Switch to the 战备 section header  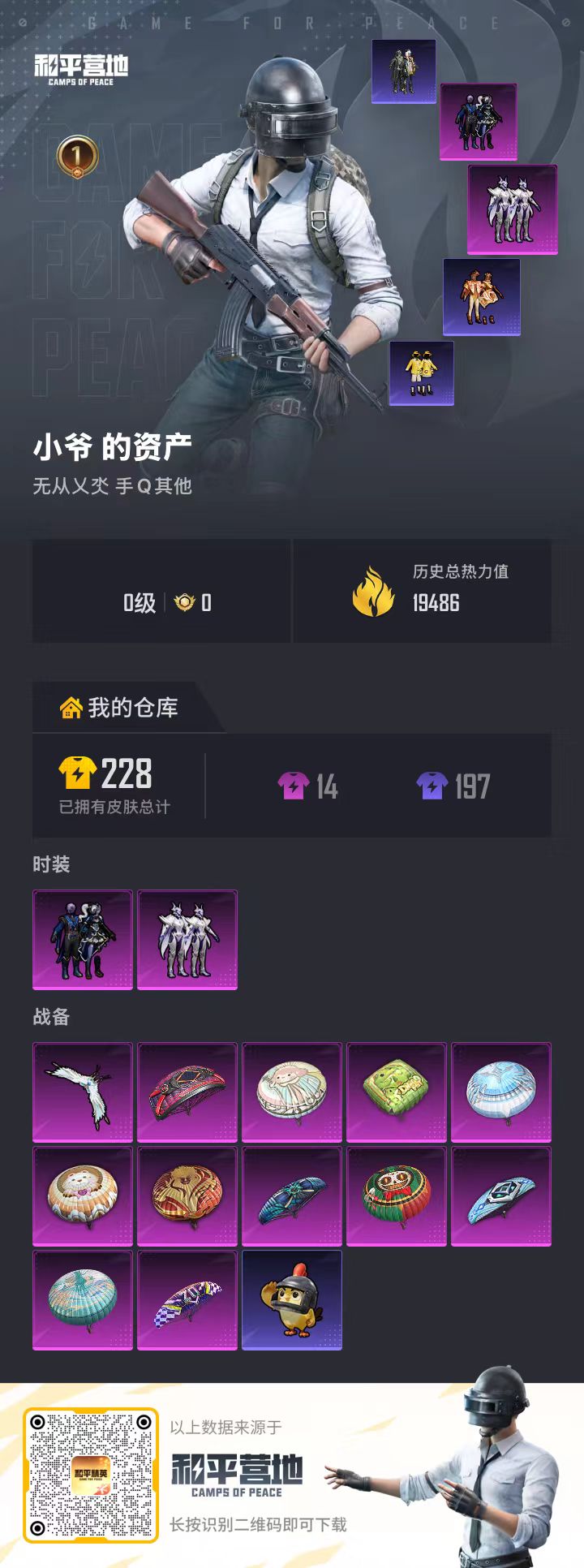(x=50, y=1017)
